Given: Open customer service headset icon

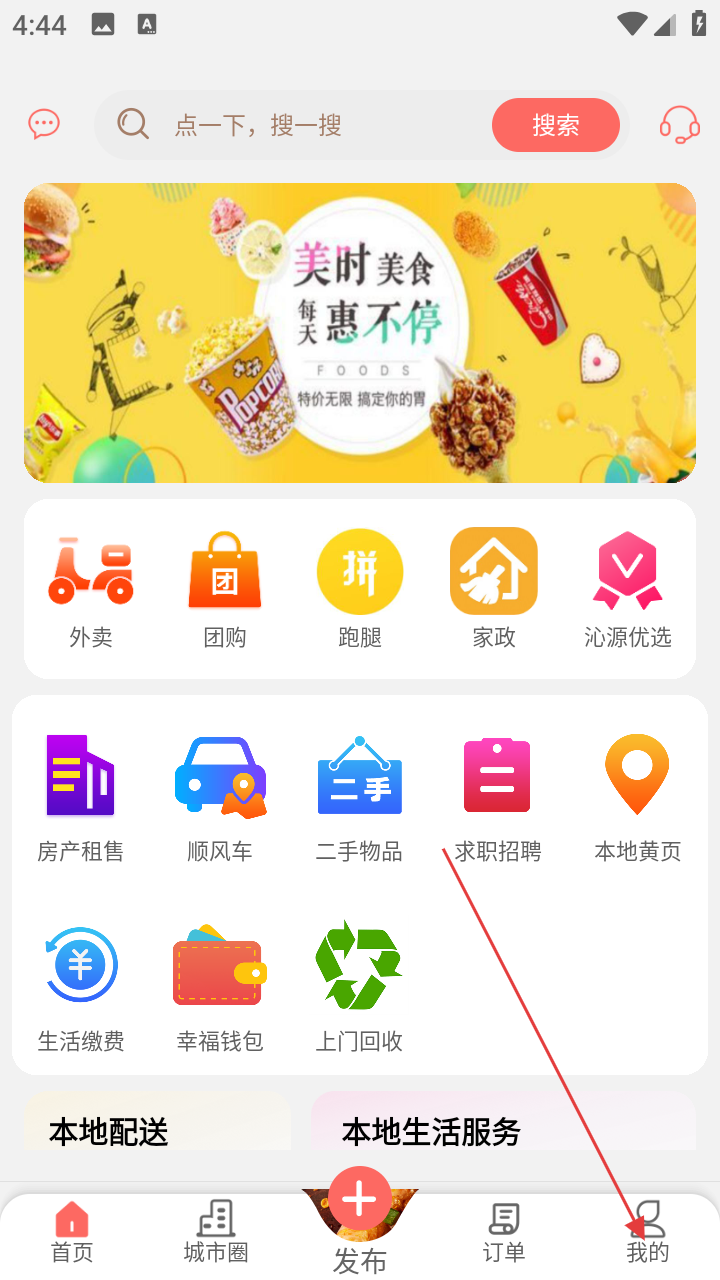Looking at the screenshot, I should (x=679, y=125).
